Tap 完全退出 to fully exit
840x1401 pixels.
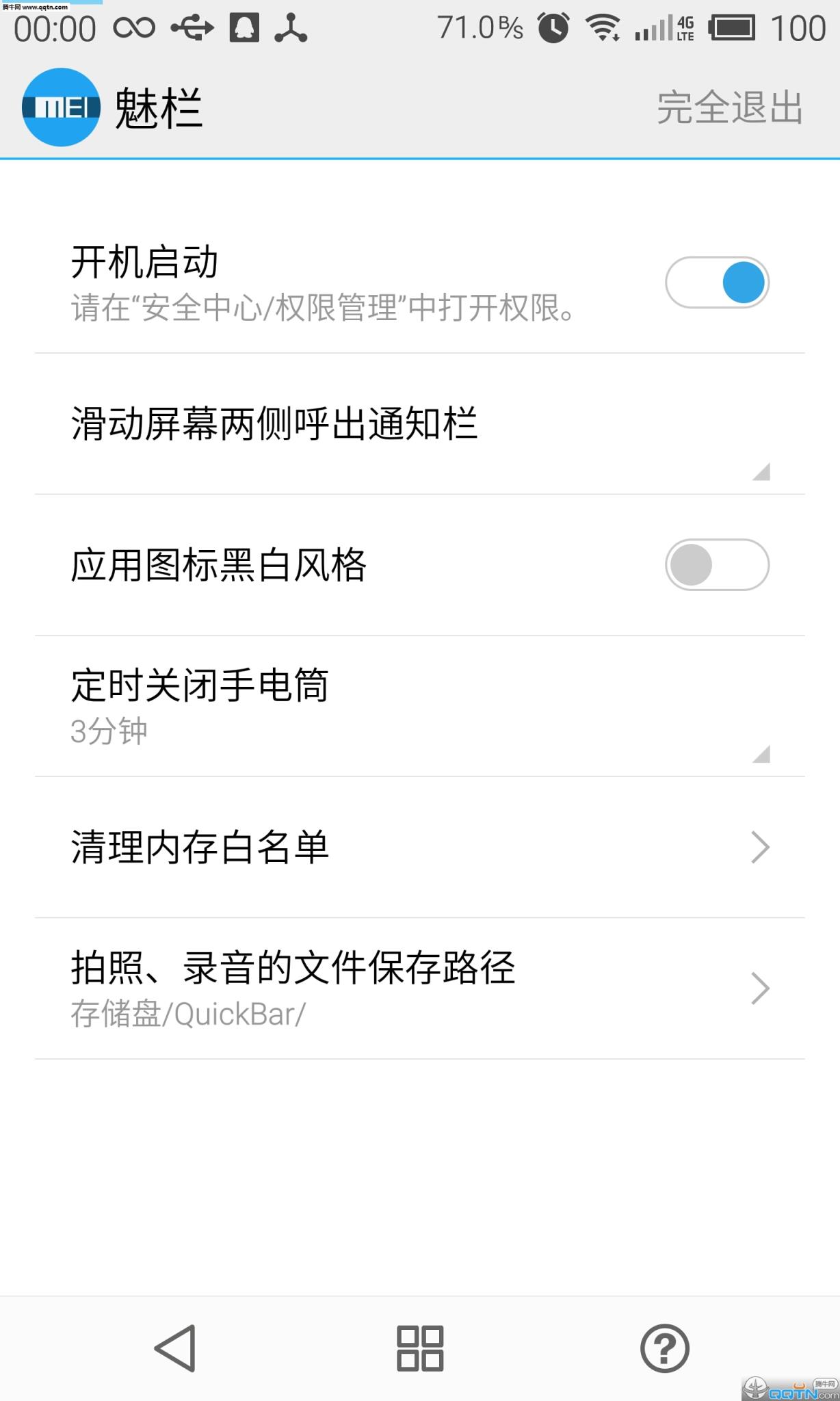point(728,106)
